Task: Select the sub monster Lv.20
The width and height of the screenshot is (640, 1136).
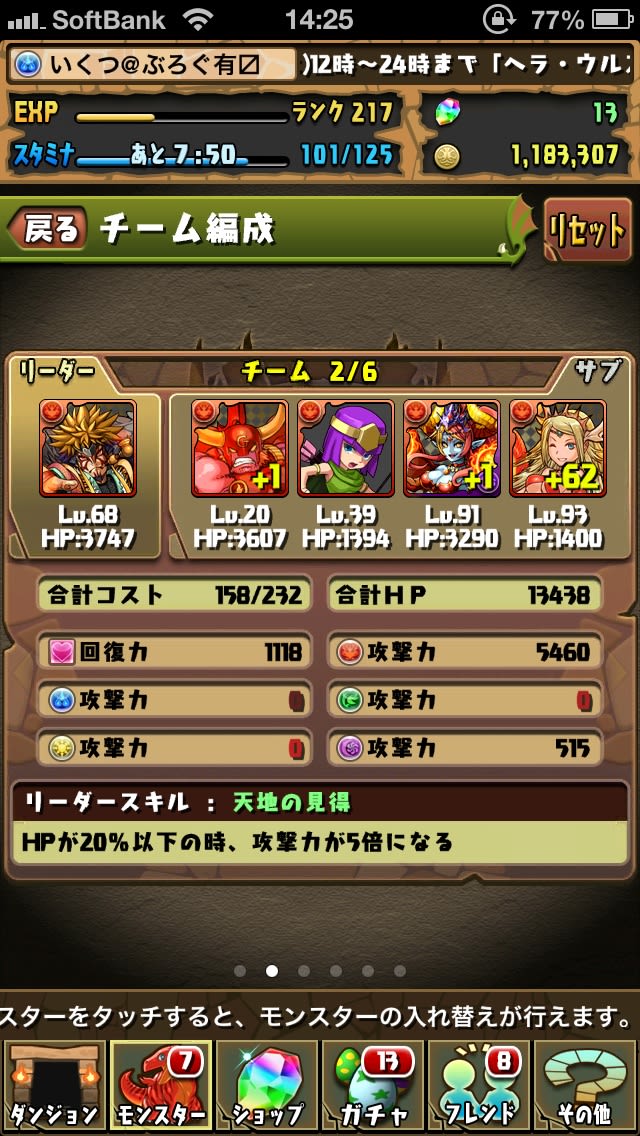Action: (239, 448)
